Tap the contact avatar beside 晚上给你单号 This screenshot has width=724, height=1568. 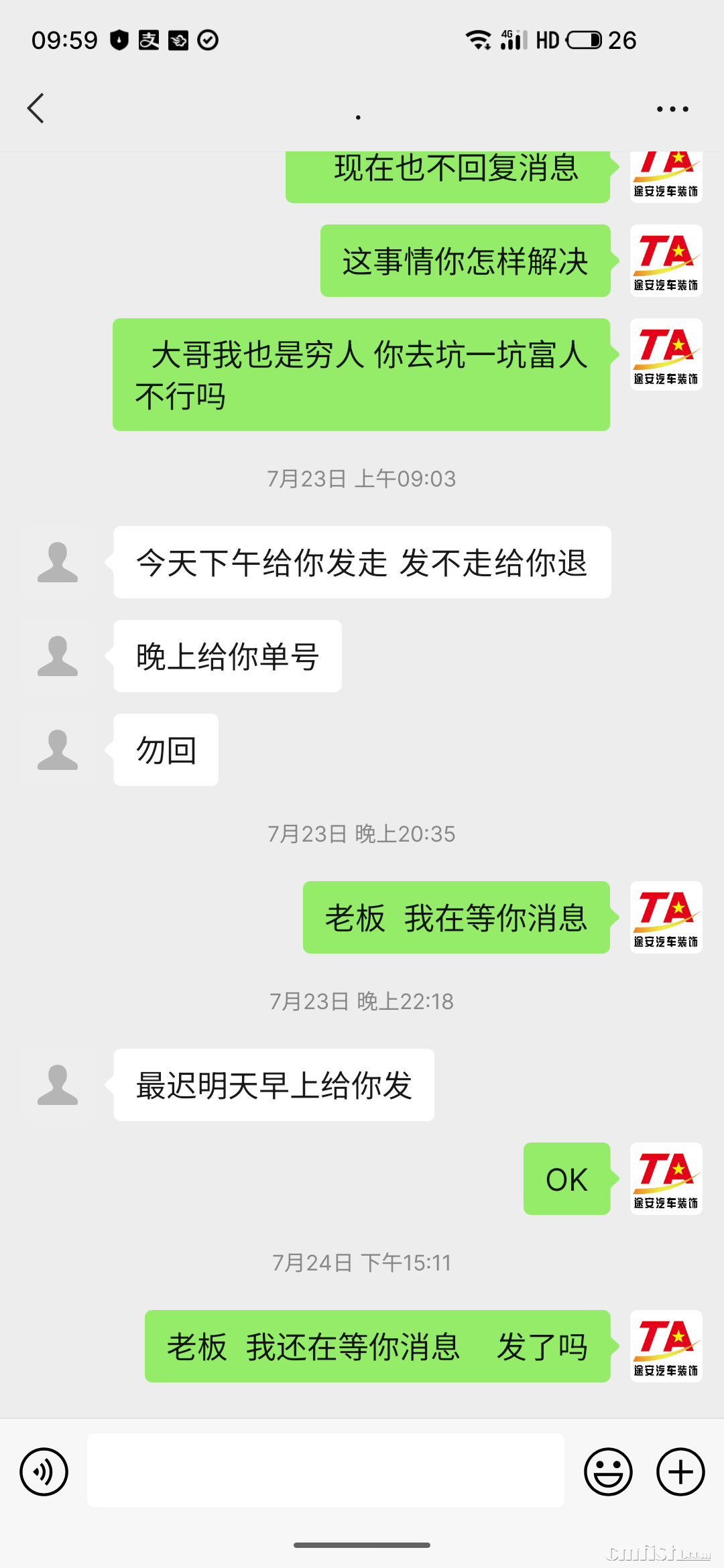pos(58,656)
